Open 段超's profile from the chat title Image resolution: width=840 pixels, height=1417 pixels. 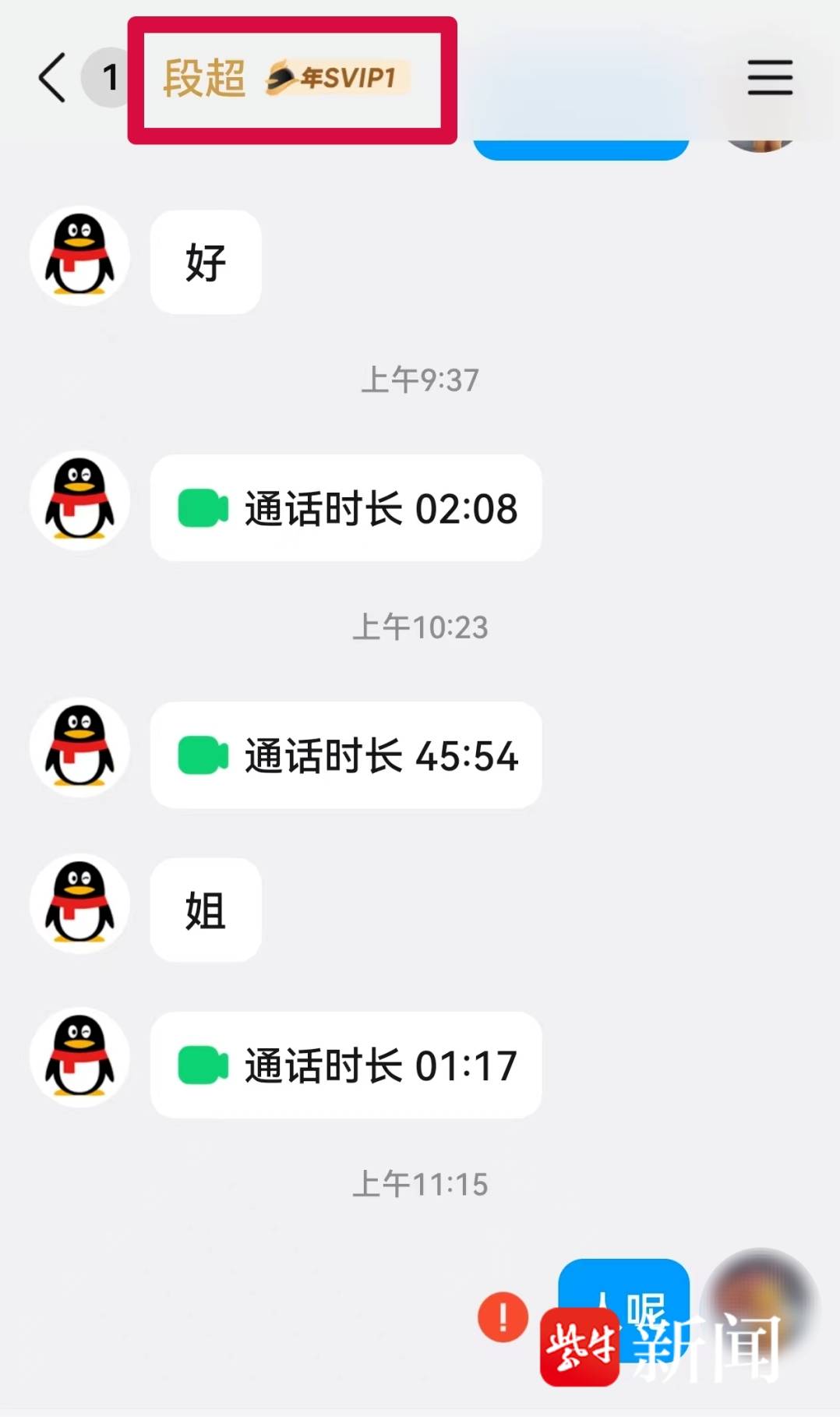[204, 79]
